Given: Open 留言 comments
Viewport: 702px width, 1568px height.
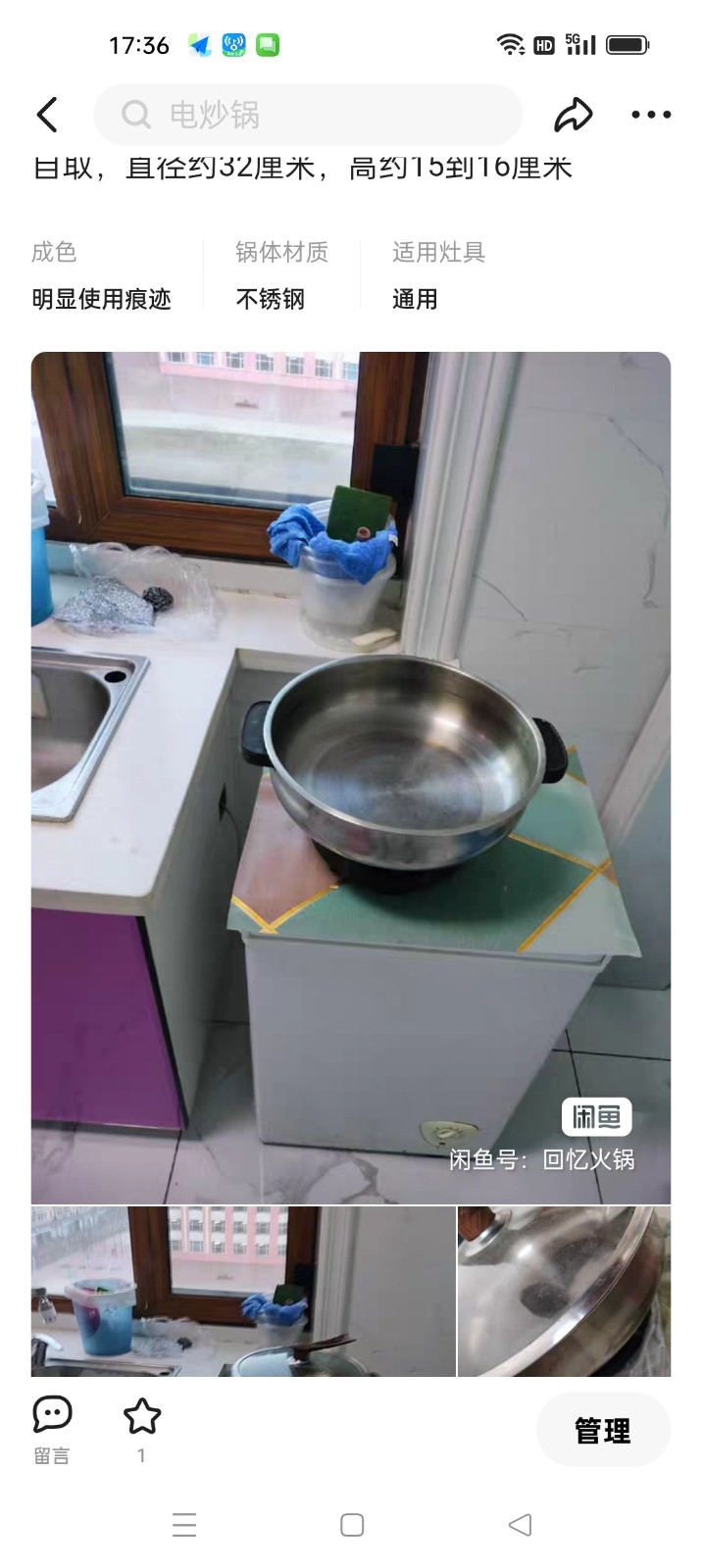Looking at the screenshot, I should coord(52,1430).
